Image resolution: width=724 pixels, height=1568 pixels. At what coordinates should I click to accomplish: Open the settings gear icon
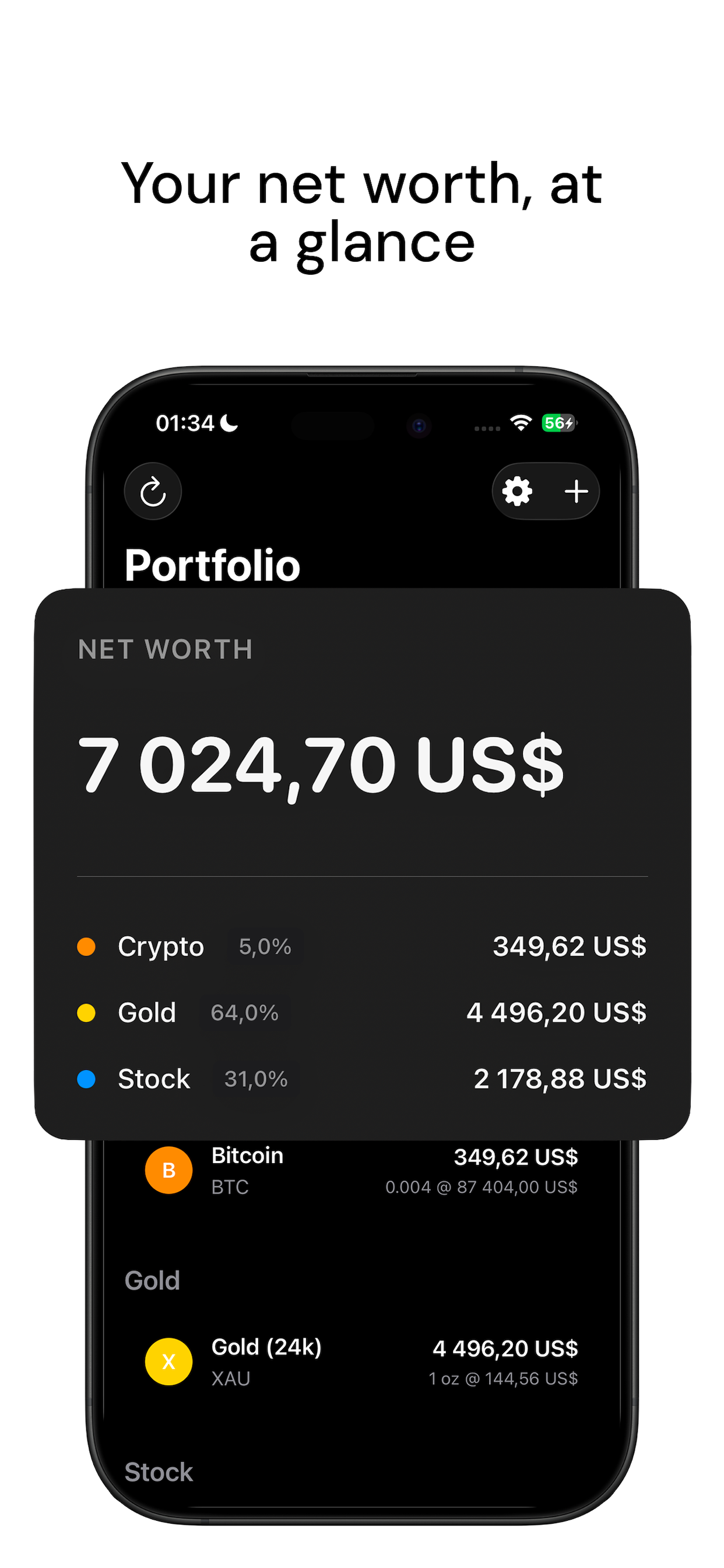(x=516, y=492)
